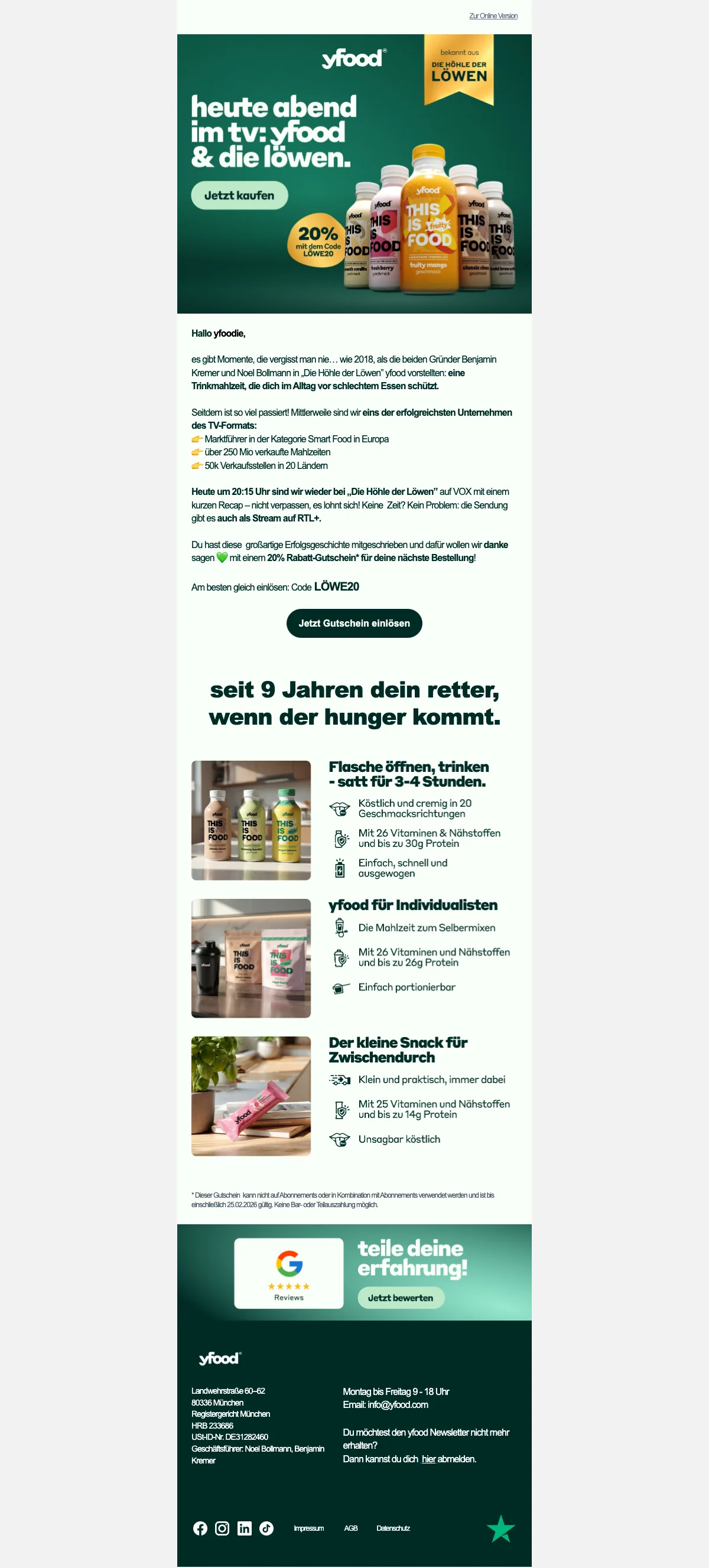The height and width of the screenshot is (1568, 709).
Task: Open the three drink bottles product image
Action: pos(251,819)
